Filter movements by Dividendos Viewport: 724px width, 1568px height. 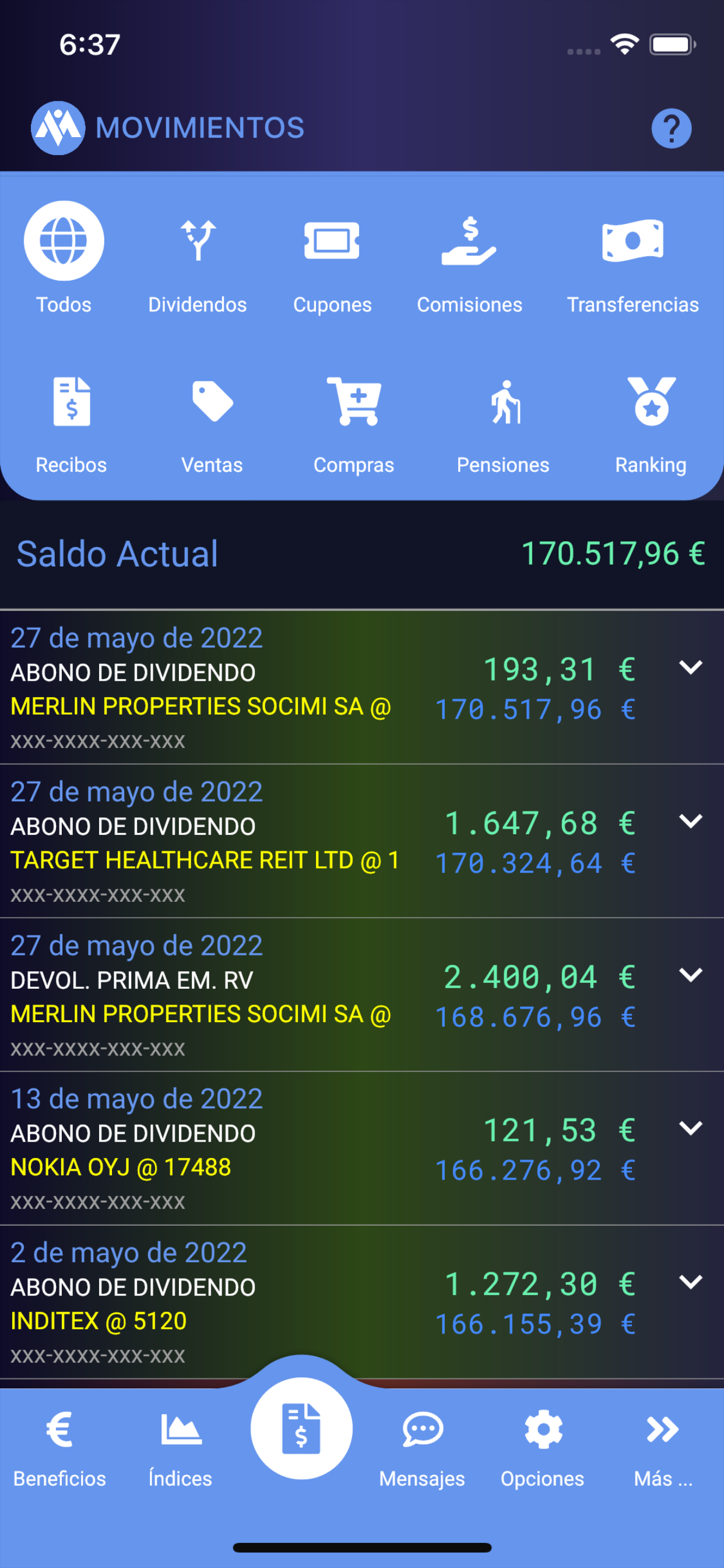tap(198, 265)
